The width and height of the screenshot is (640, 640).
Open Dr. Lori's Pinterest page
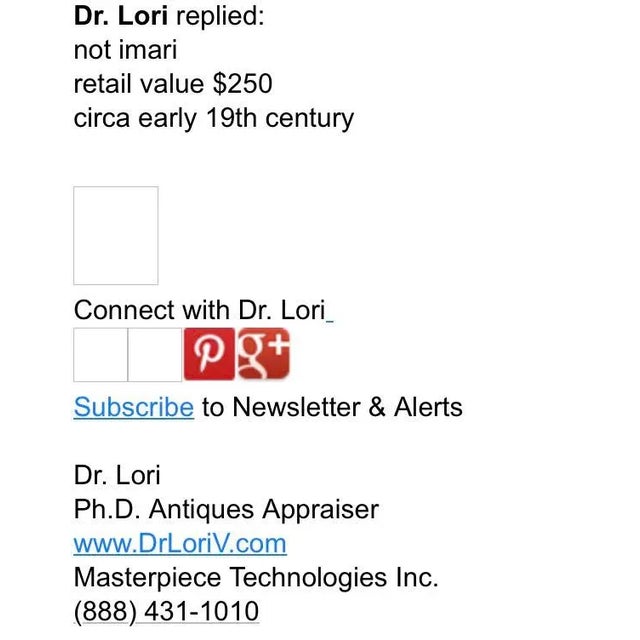click(x=208, y=355)
